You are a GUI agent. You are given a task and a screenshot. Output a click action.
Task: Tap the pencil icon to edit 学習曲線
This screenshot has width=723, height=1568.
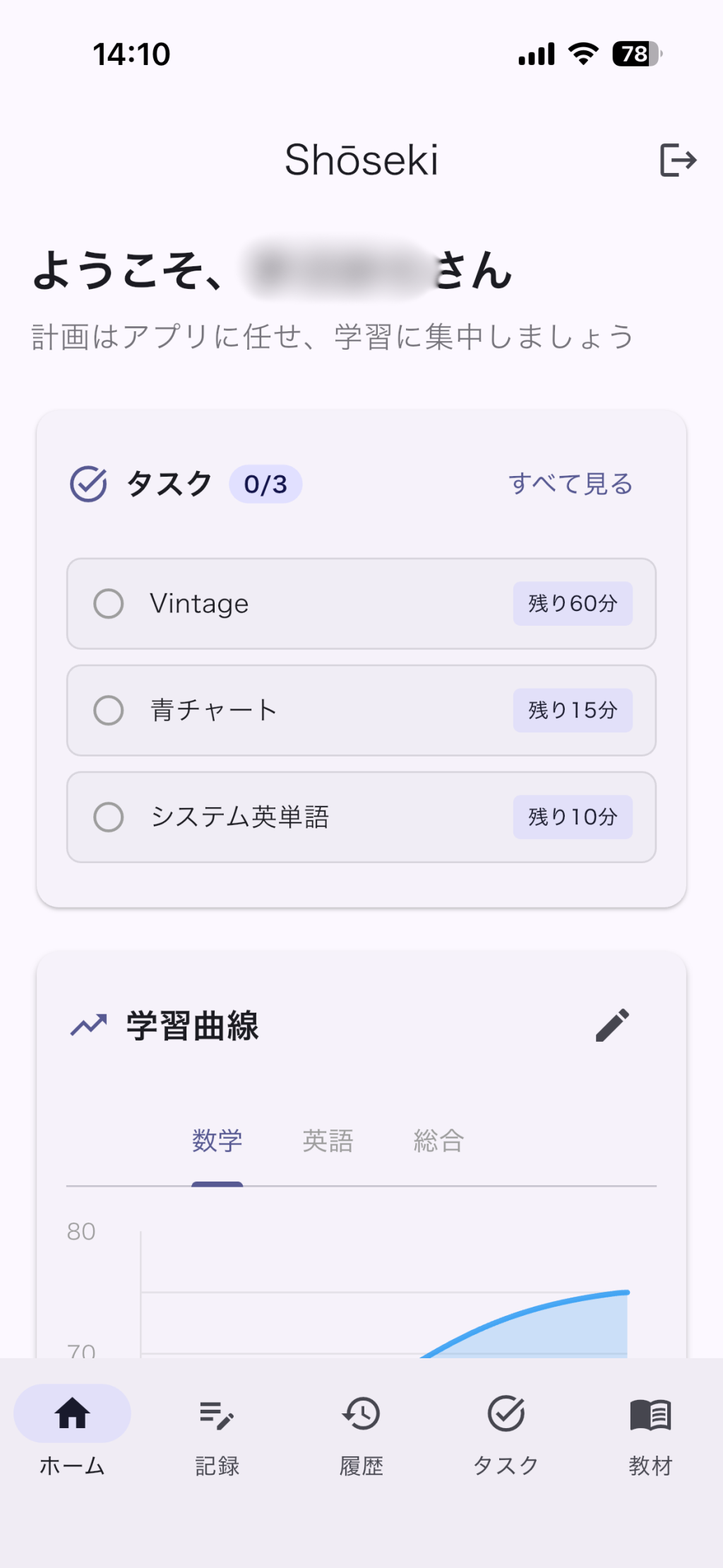(x=614, y=1026)
